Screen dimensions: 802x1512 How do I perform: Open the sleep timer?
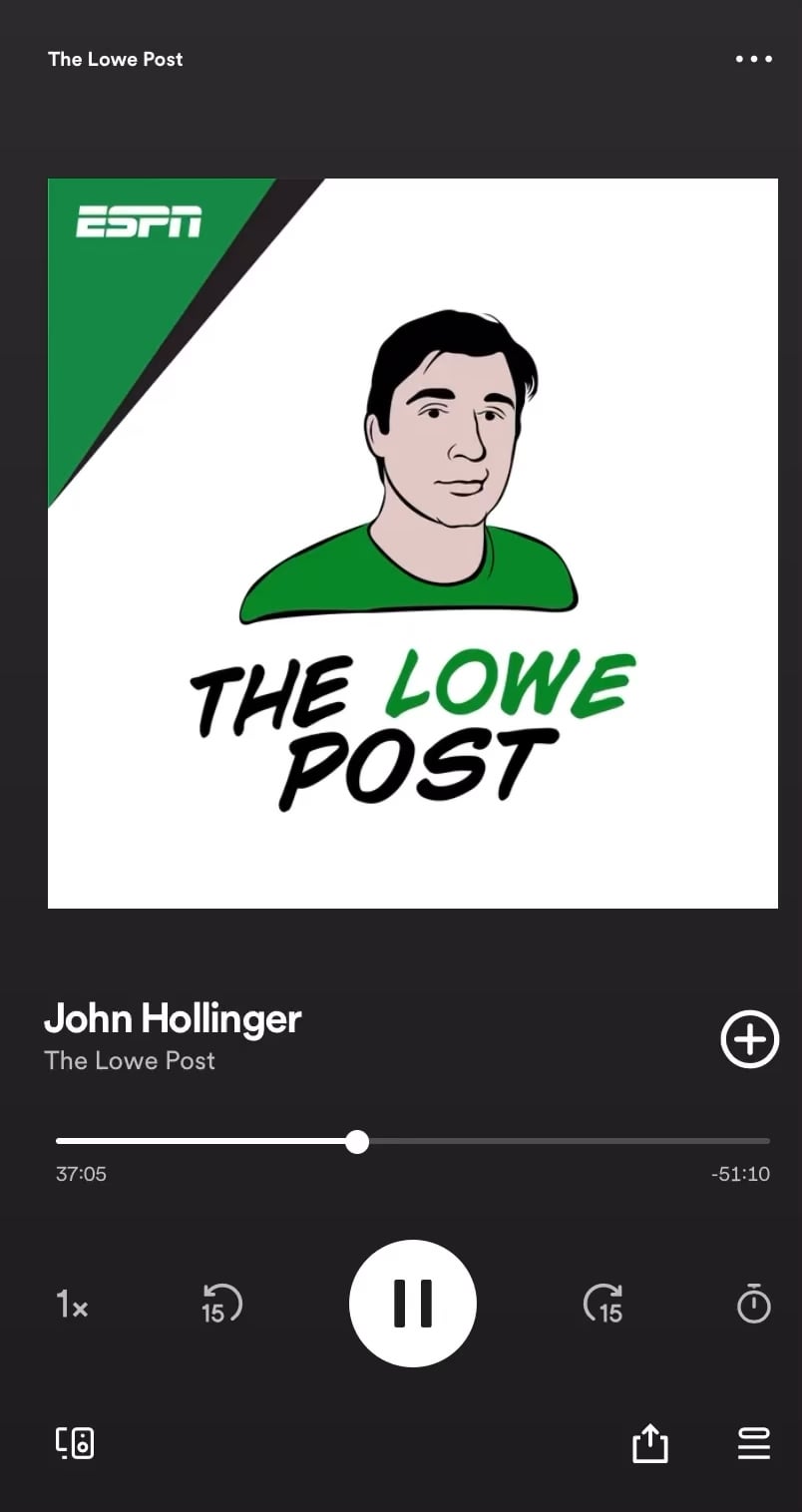pyautogui.click(x=753, y=1304)
